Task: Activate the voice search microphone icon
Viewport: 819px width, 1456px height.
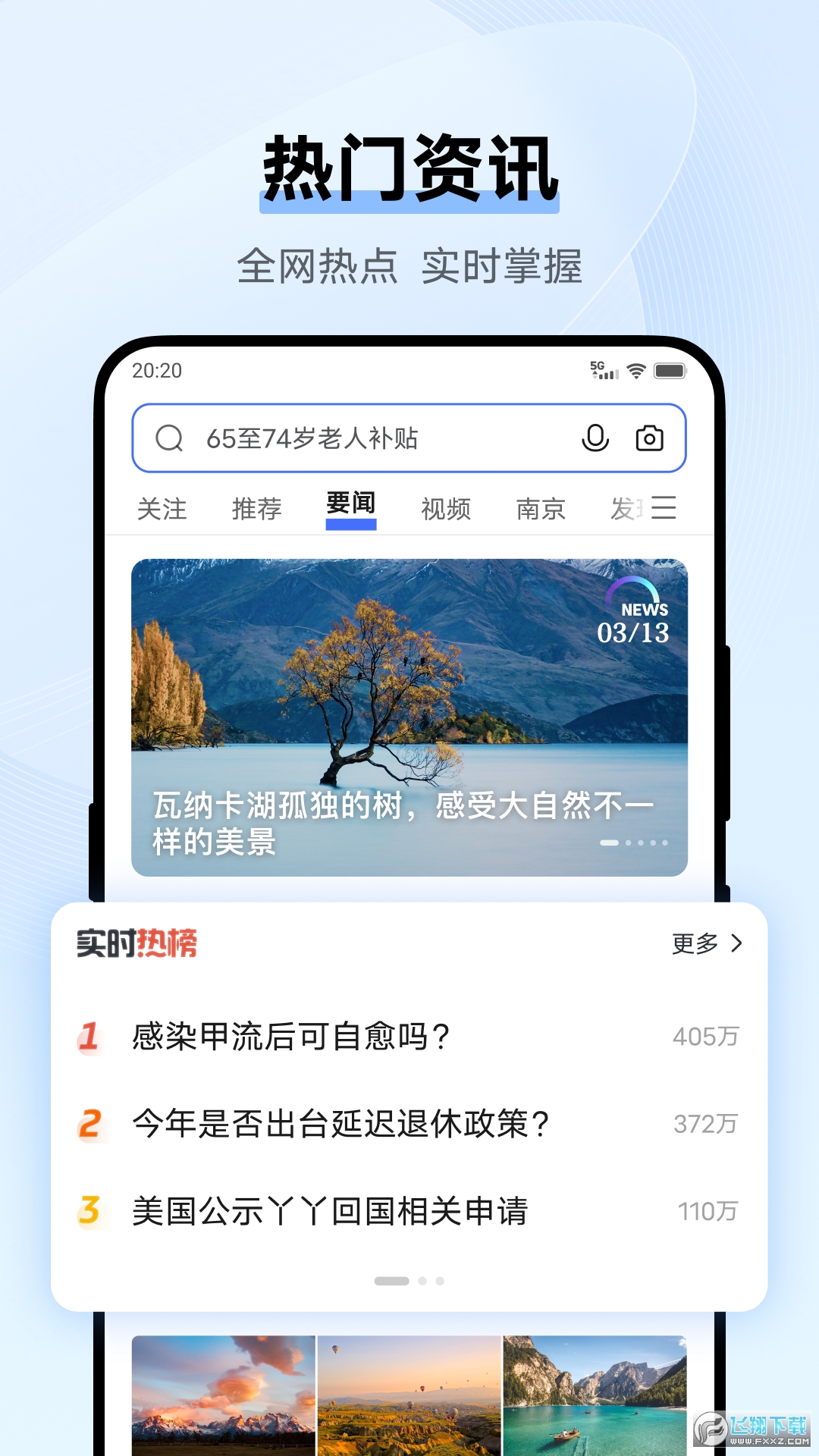Action: pos(595,438)
